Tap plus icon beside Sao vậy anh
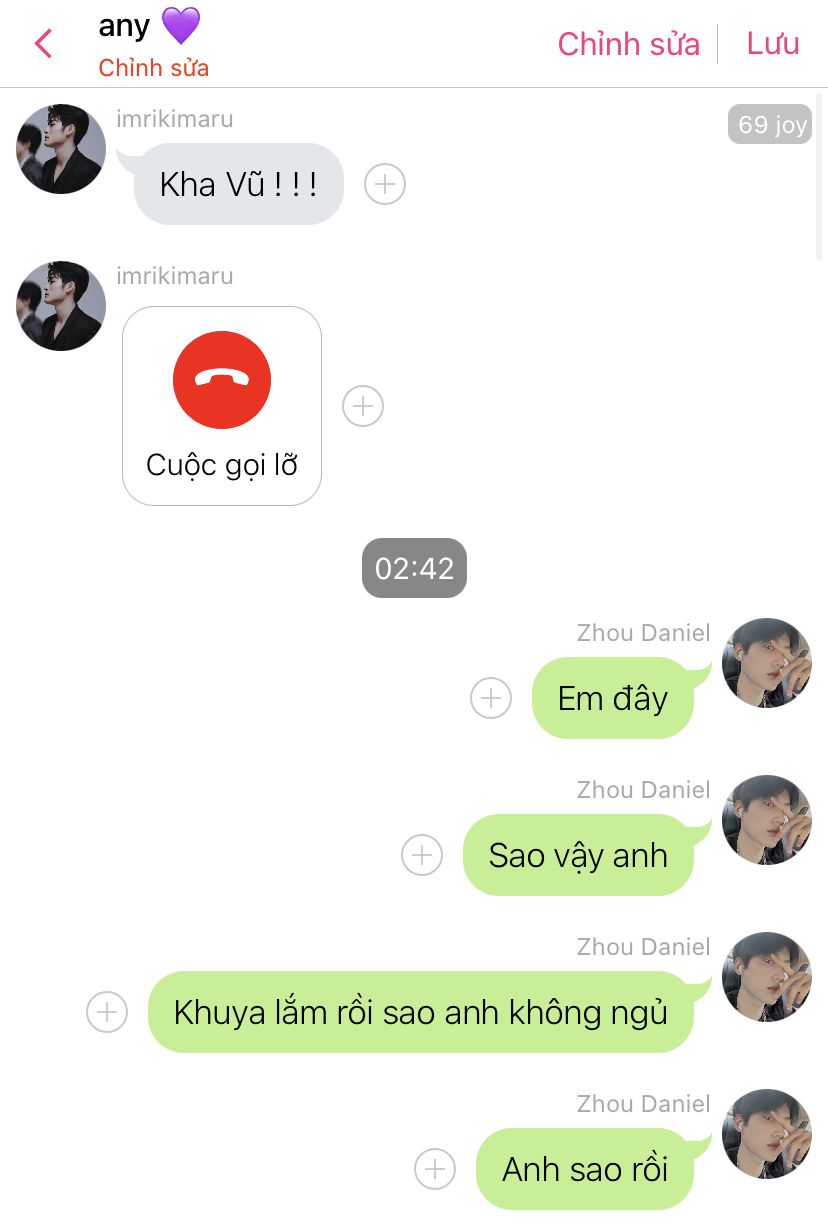 (x=422, y=855)
